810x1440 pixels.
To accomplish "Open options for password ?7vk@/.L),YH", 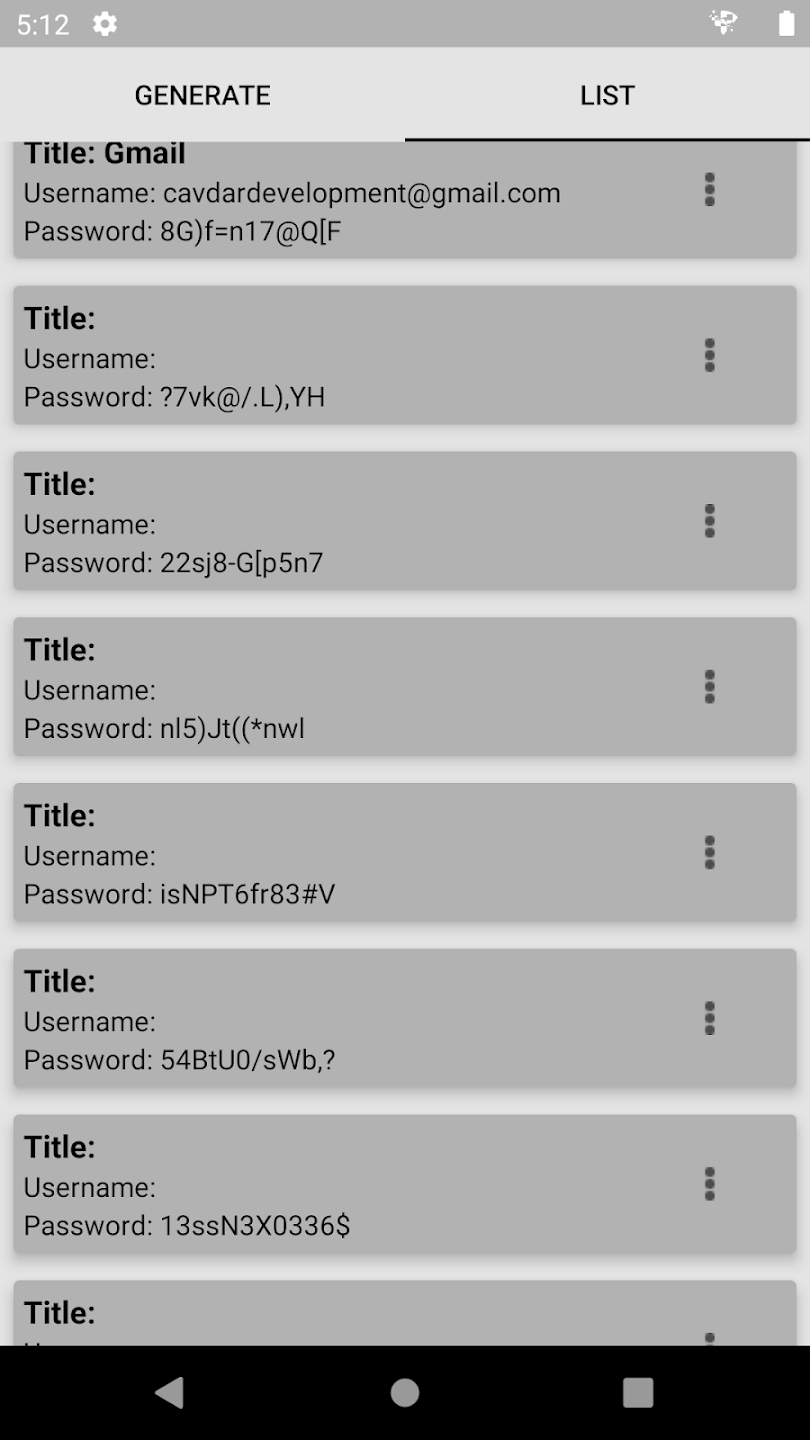I will point(710,355).
